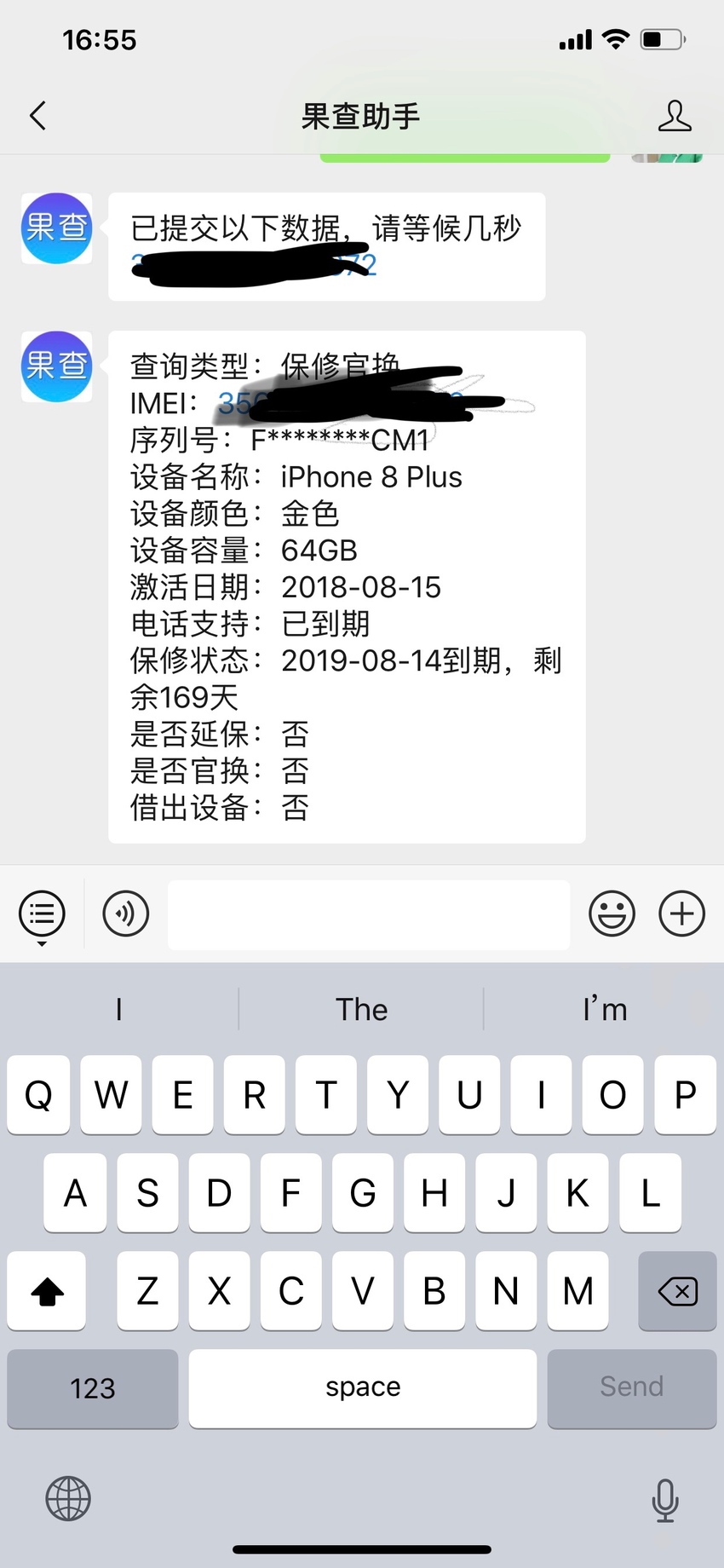Select the suggestion "I'm"
The width and height of the screenshot is (724, 1568).
[x=605, y=1009]
